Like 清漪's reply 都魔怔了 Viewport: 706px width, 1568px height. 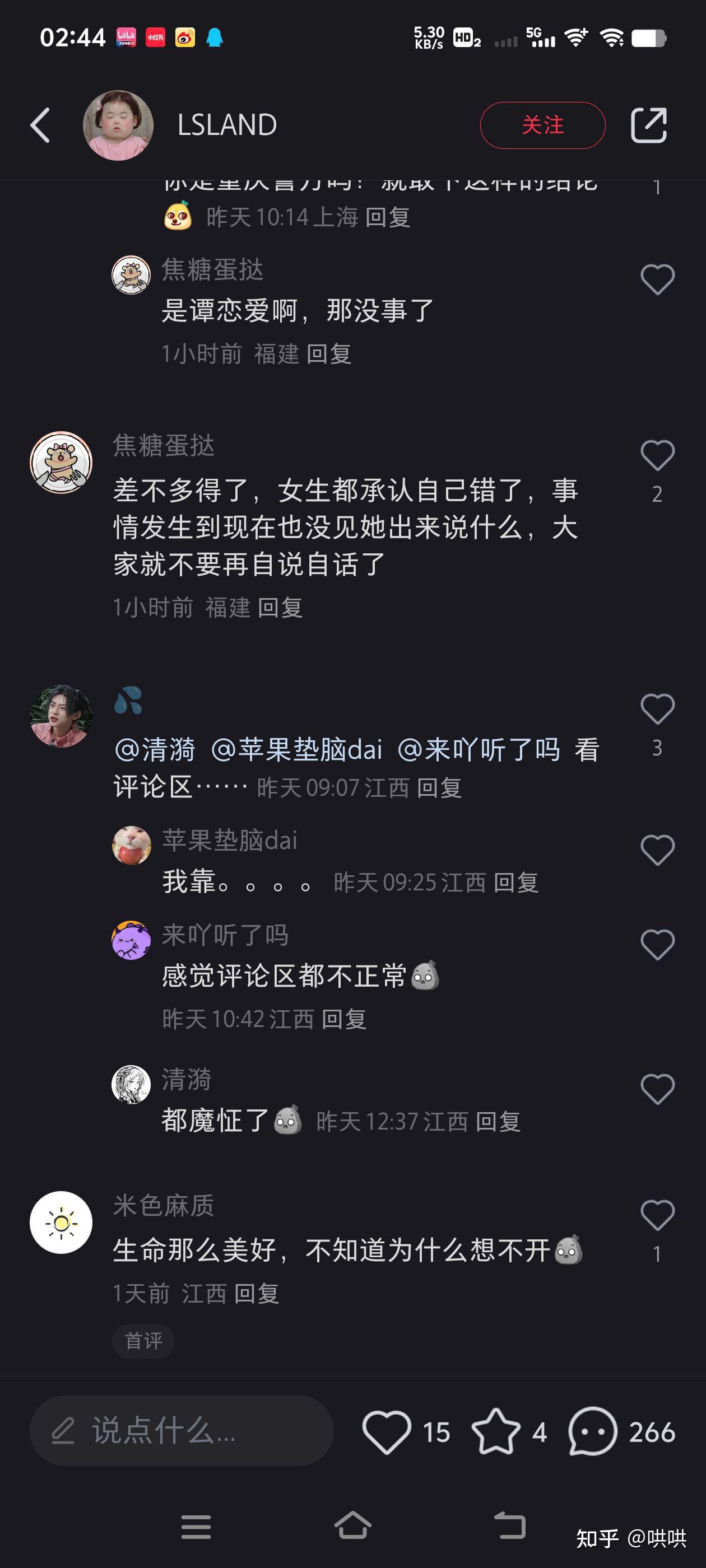[x=657, y=1089]
